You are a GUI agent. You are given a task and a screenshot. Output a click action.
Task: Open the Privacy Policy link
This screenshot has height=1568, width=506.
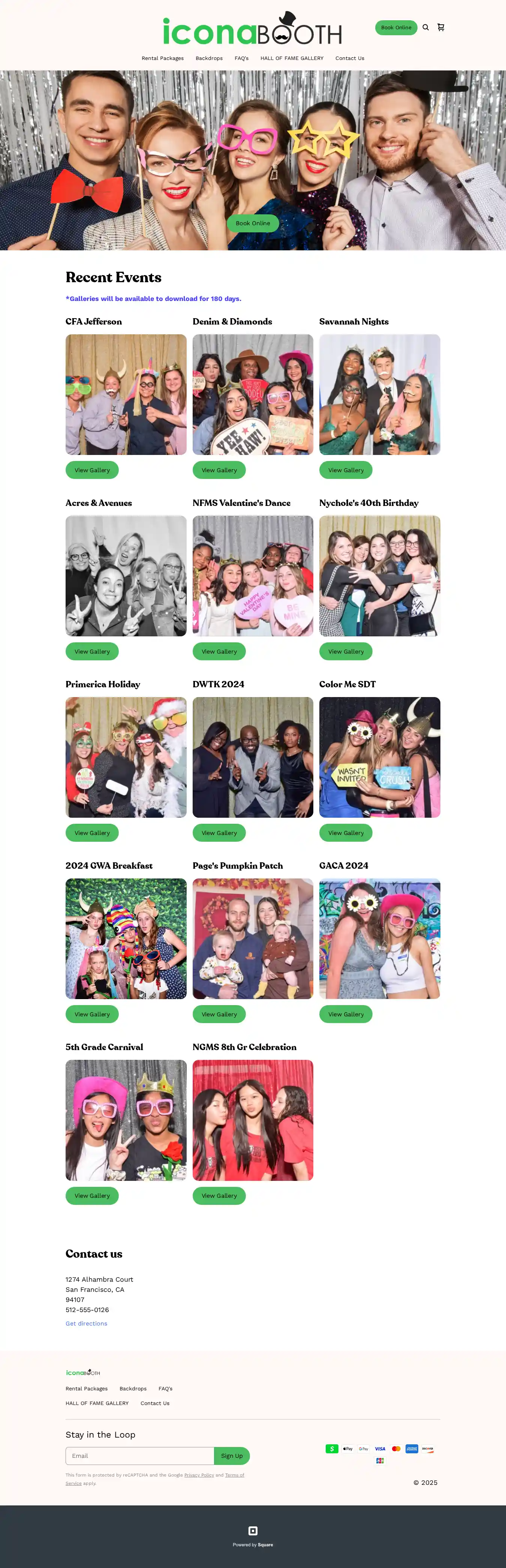[199, 1475]
